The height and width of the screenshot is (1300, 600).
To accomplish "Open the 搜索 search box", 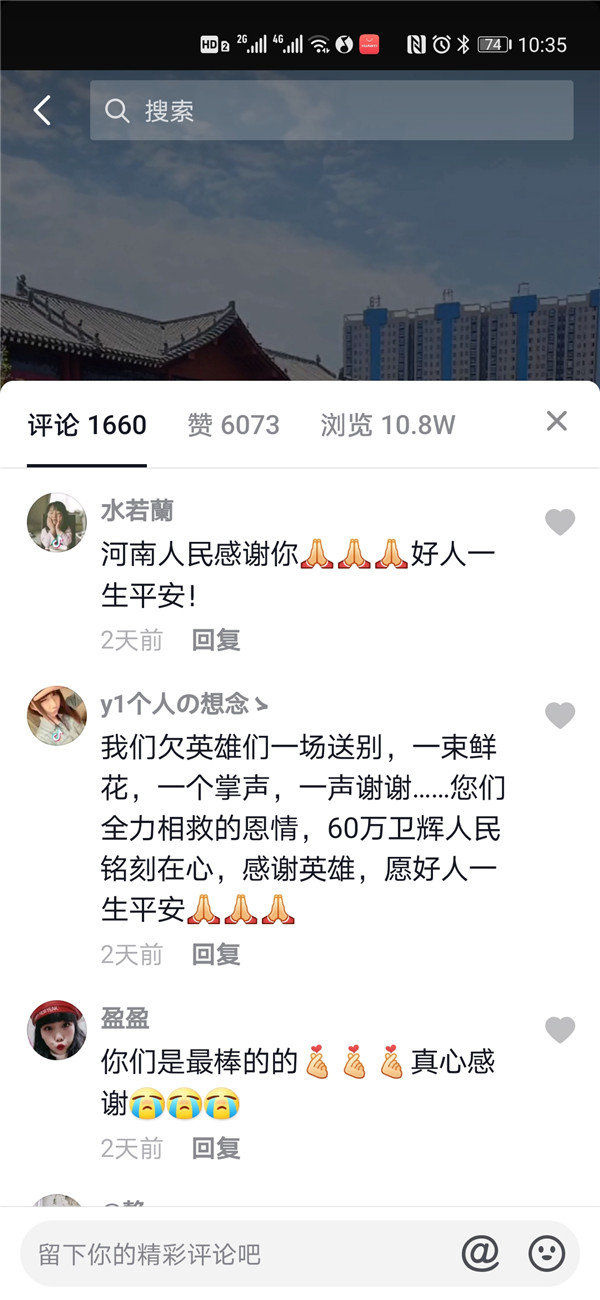I will (x=331, y=110).
